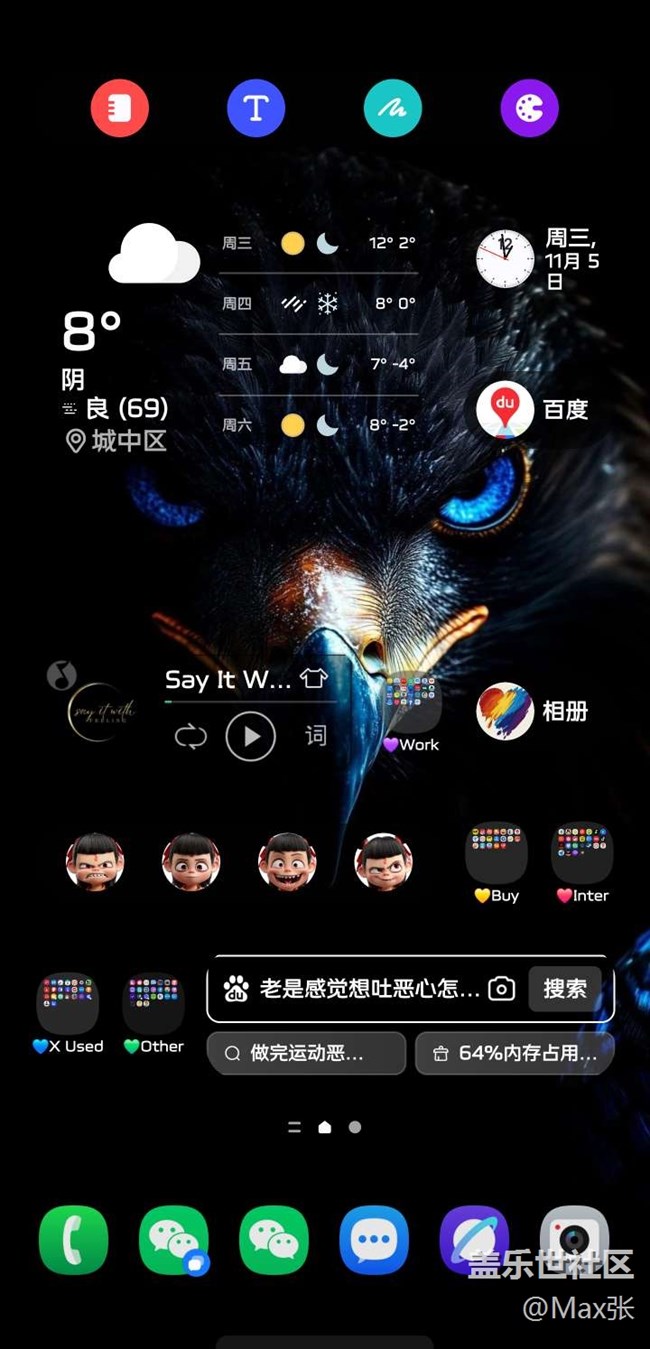Tap the 搜索 button

(x=565, y=989)
